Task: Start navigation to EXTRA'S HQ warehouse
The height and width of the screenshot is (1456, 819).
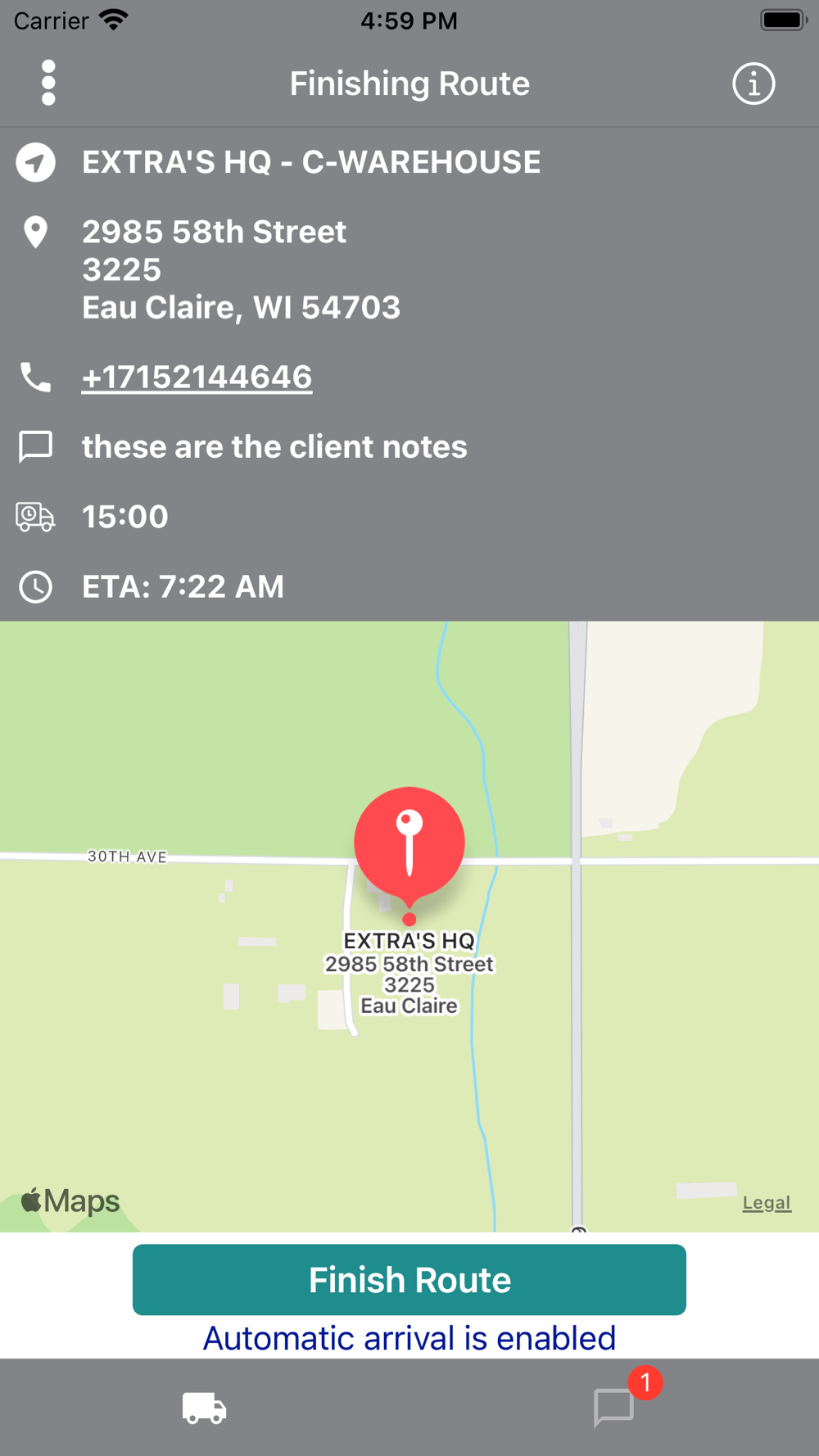Action: 35,162
